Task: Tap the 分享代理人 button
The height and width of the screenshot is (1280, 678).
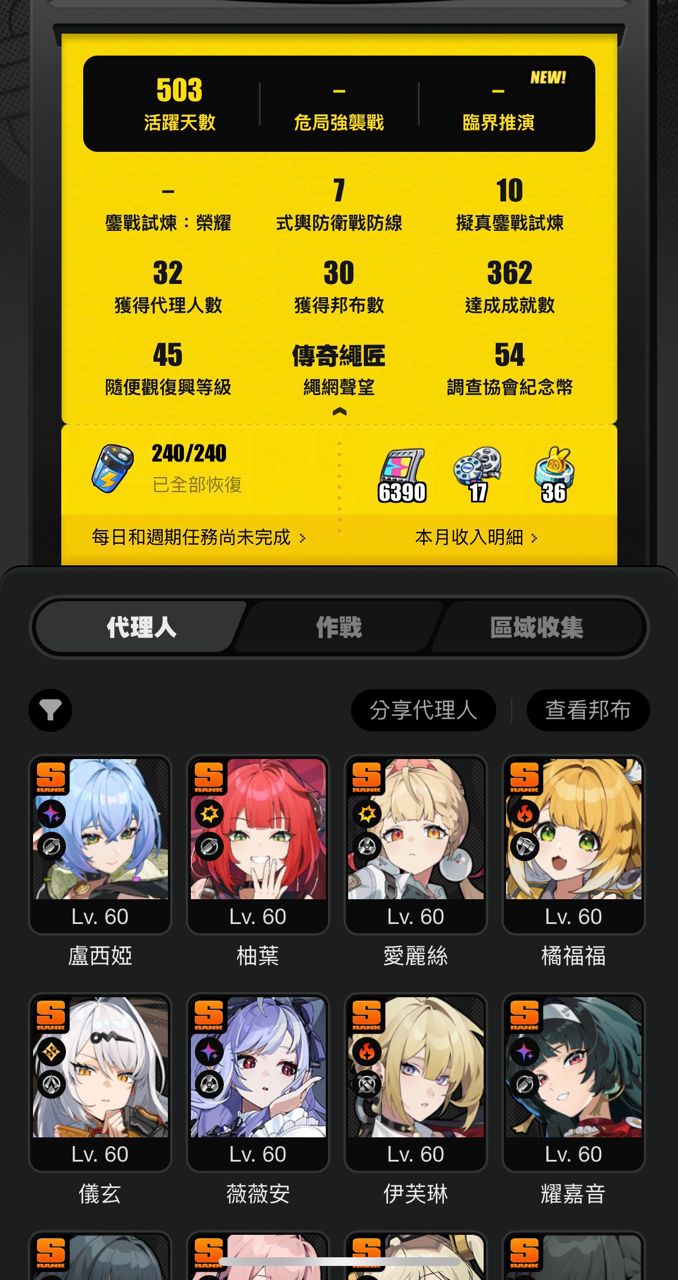Action: (423, 710)
